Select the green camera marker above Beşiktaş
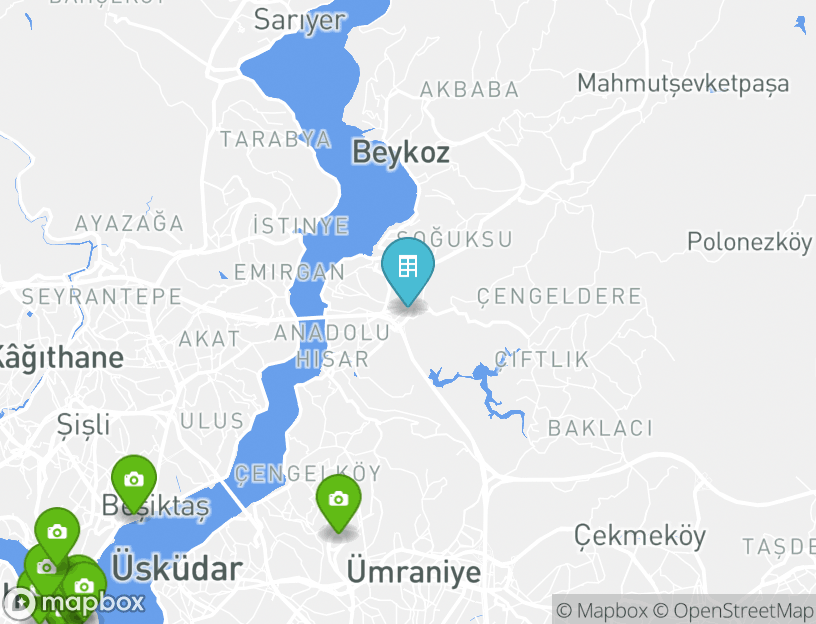 tap(134, 480)
